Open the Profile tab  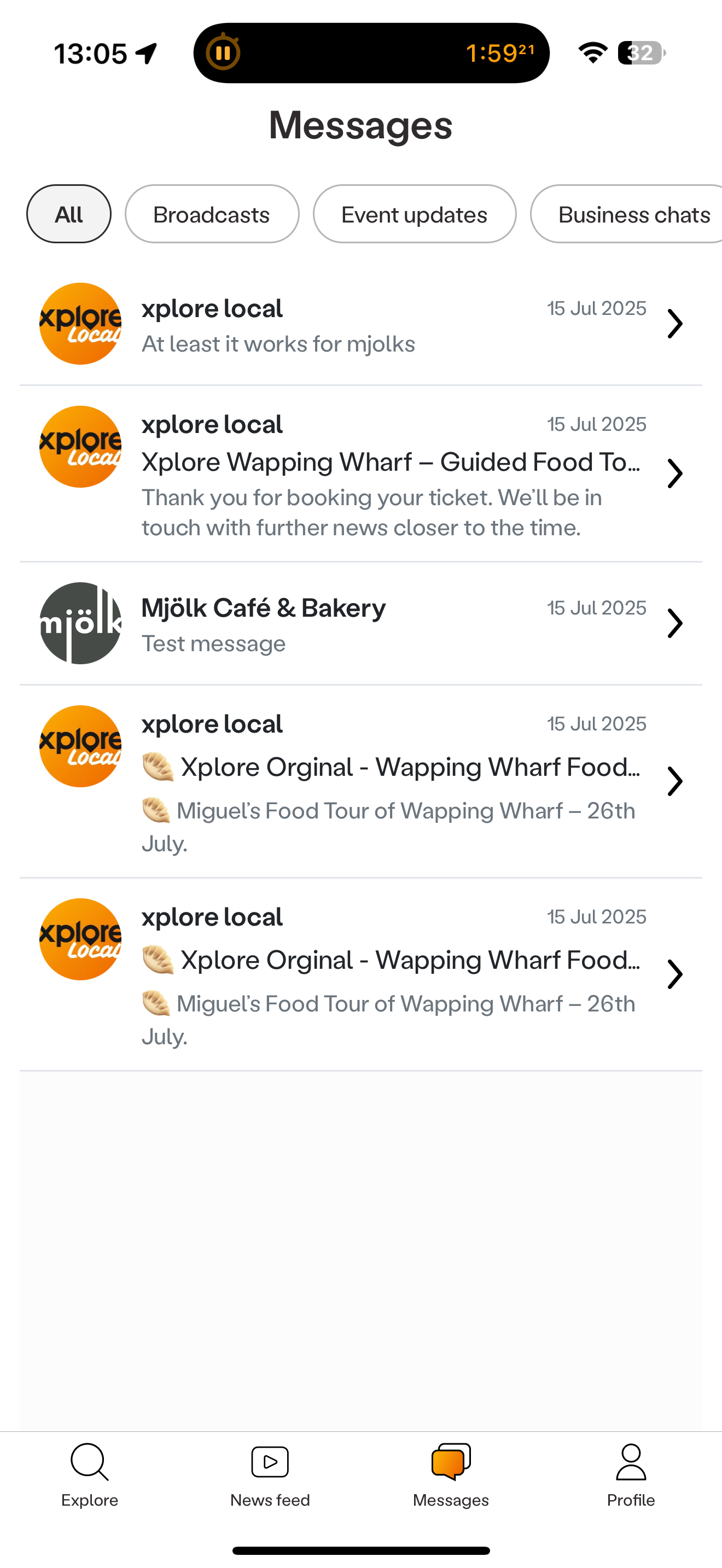click(631, 1476)
